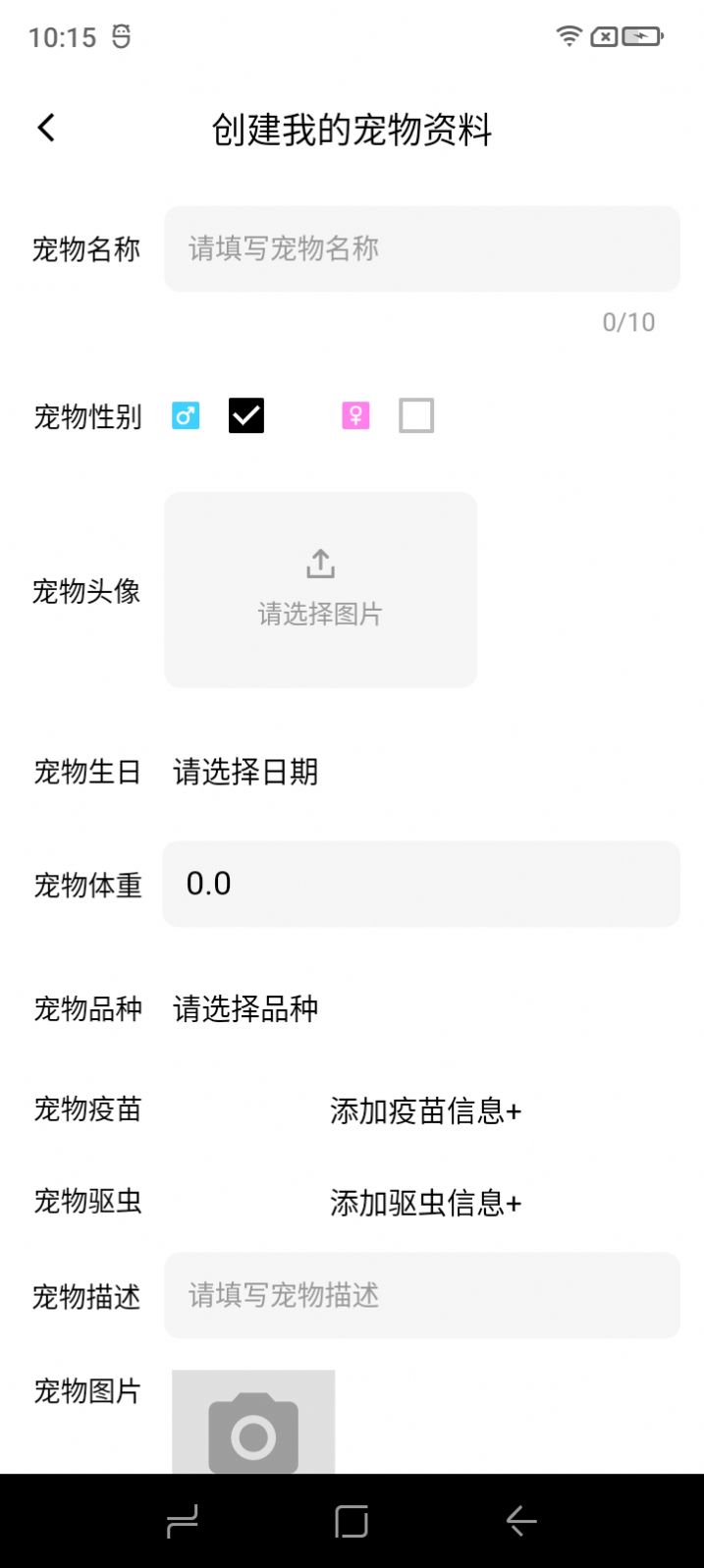This screenshot has width=704, height=1568.
Task: Open the pet breed selector
Action: pos(245,1008)
